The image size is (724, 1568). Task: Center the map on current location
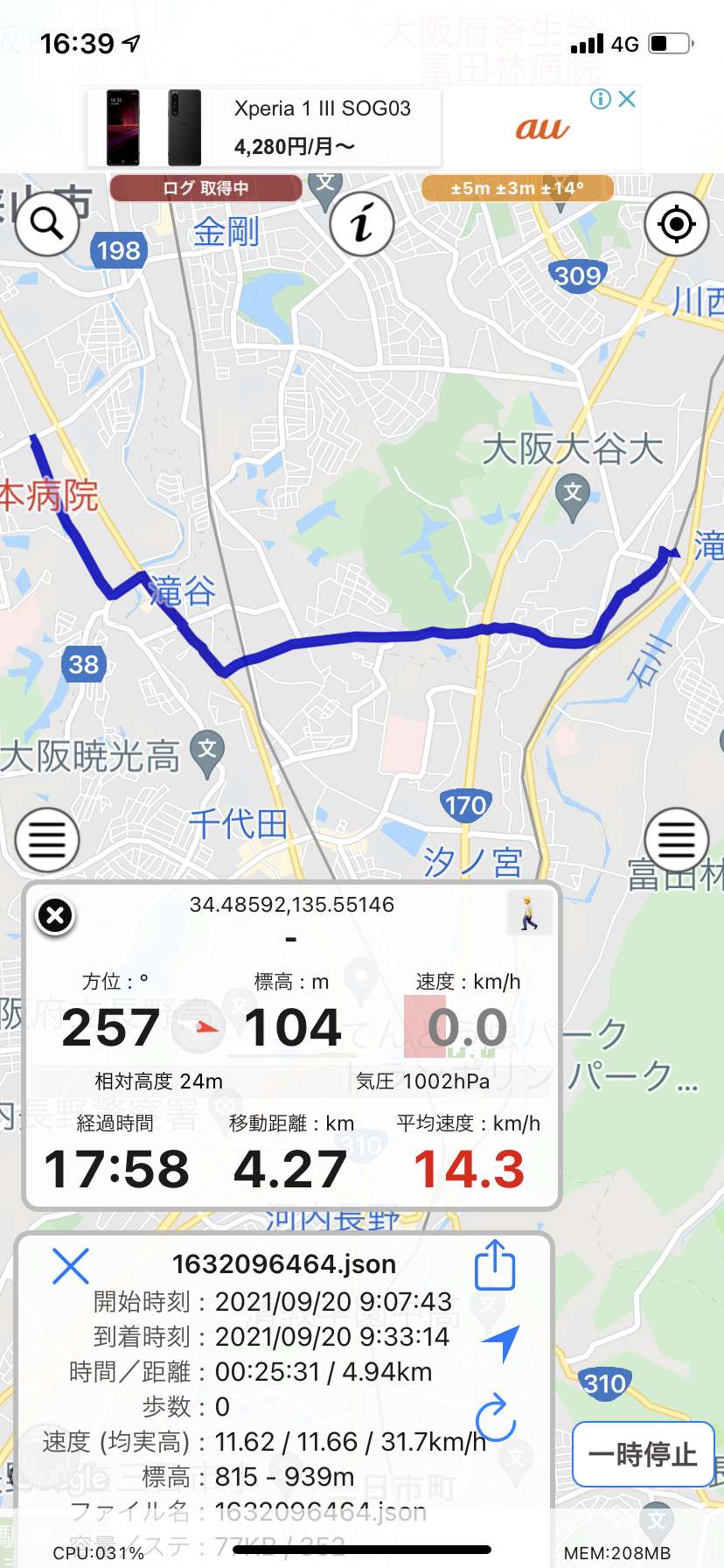click(676, 224)
